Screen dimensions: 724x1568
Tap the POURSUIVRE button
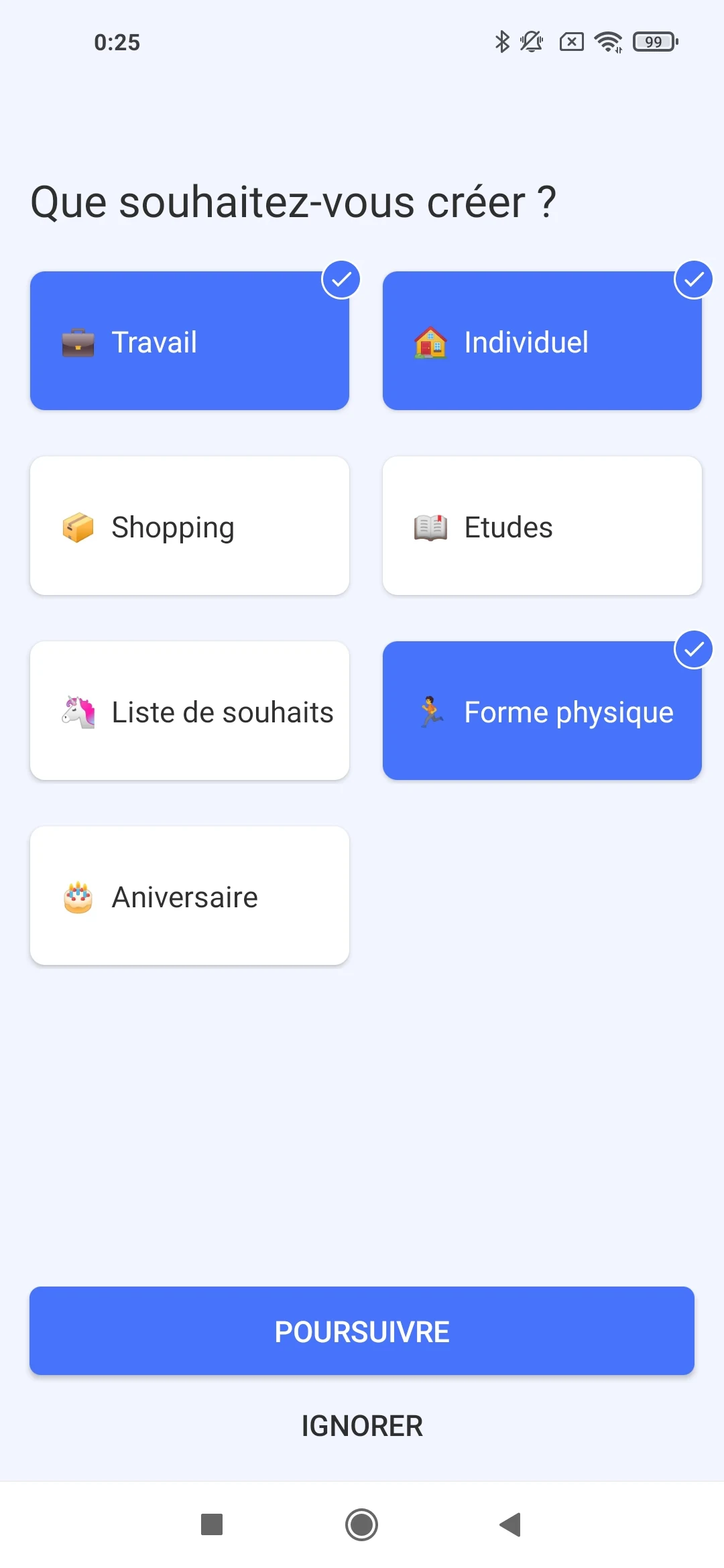[x=362, y=1331]
